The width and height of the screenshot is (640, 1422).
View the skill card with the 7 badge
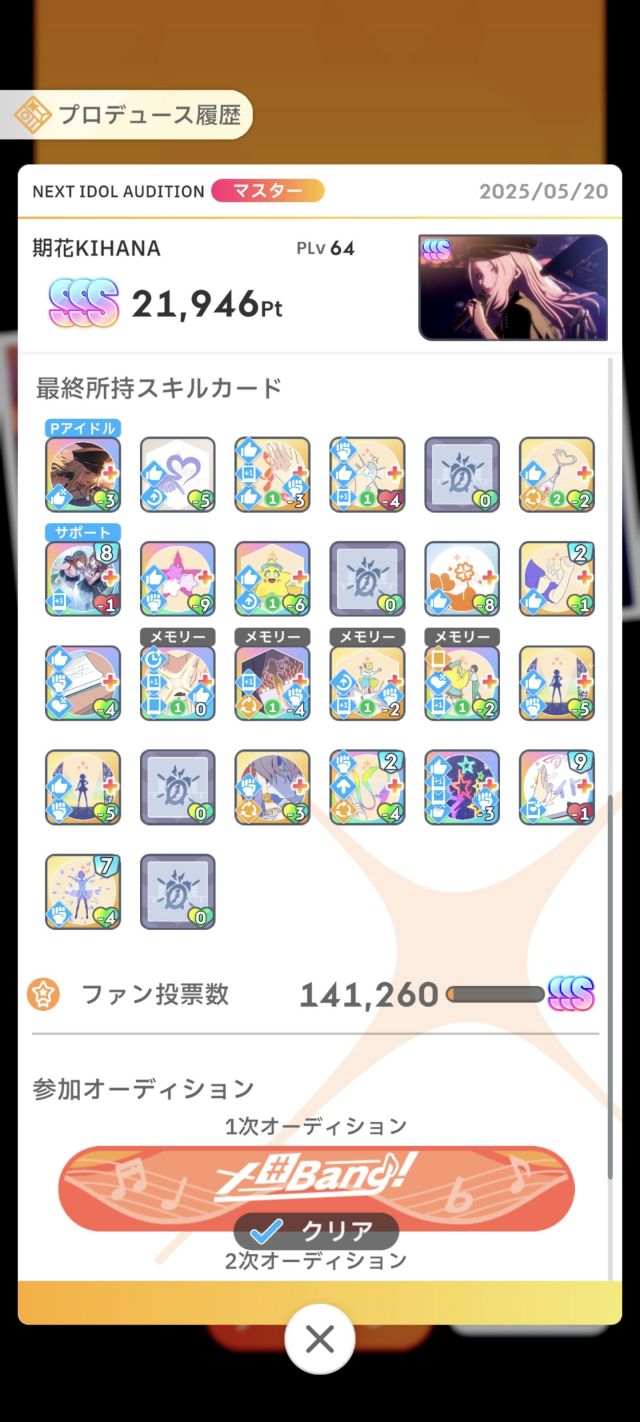point(83,891)
